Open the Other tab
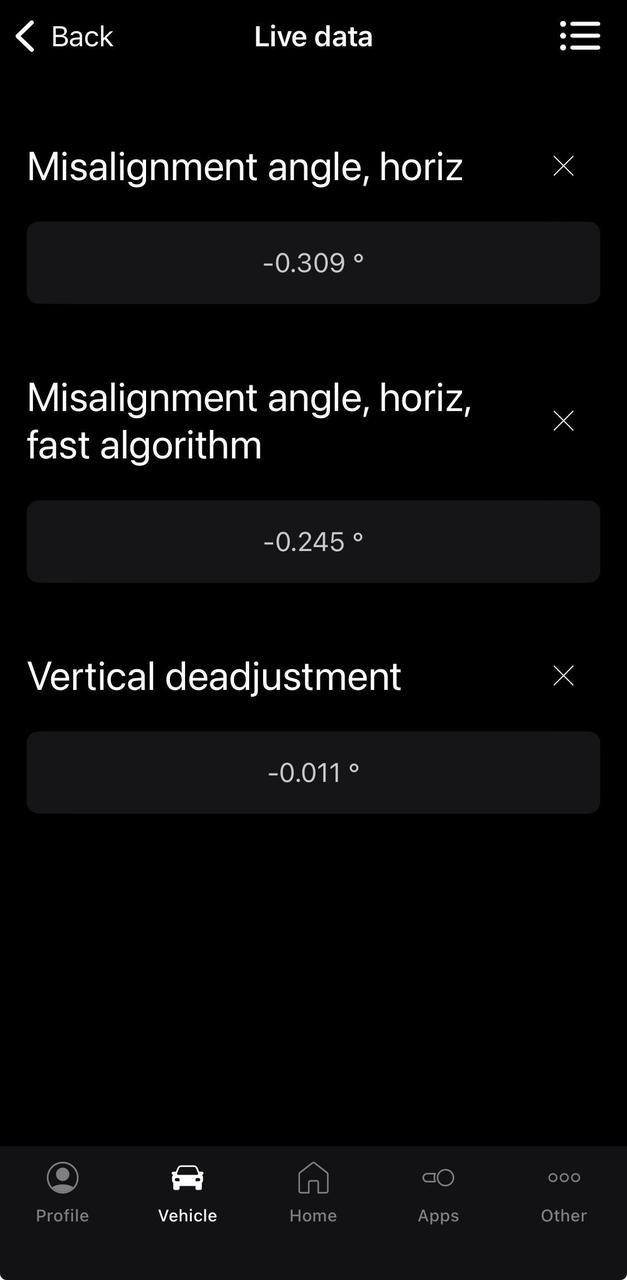Image resolution: width=627 pixels, height=1280 pixels. tap(564, 1193)
